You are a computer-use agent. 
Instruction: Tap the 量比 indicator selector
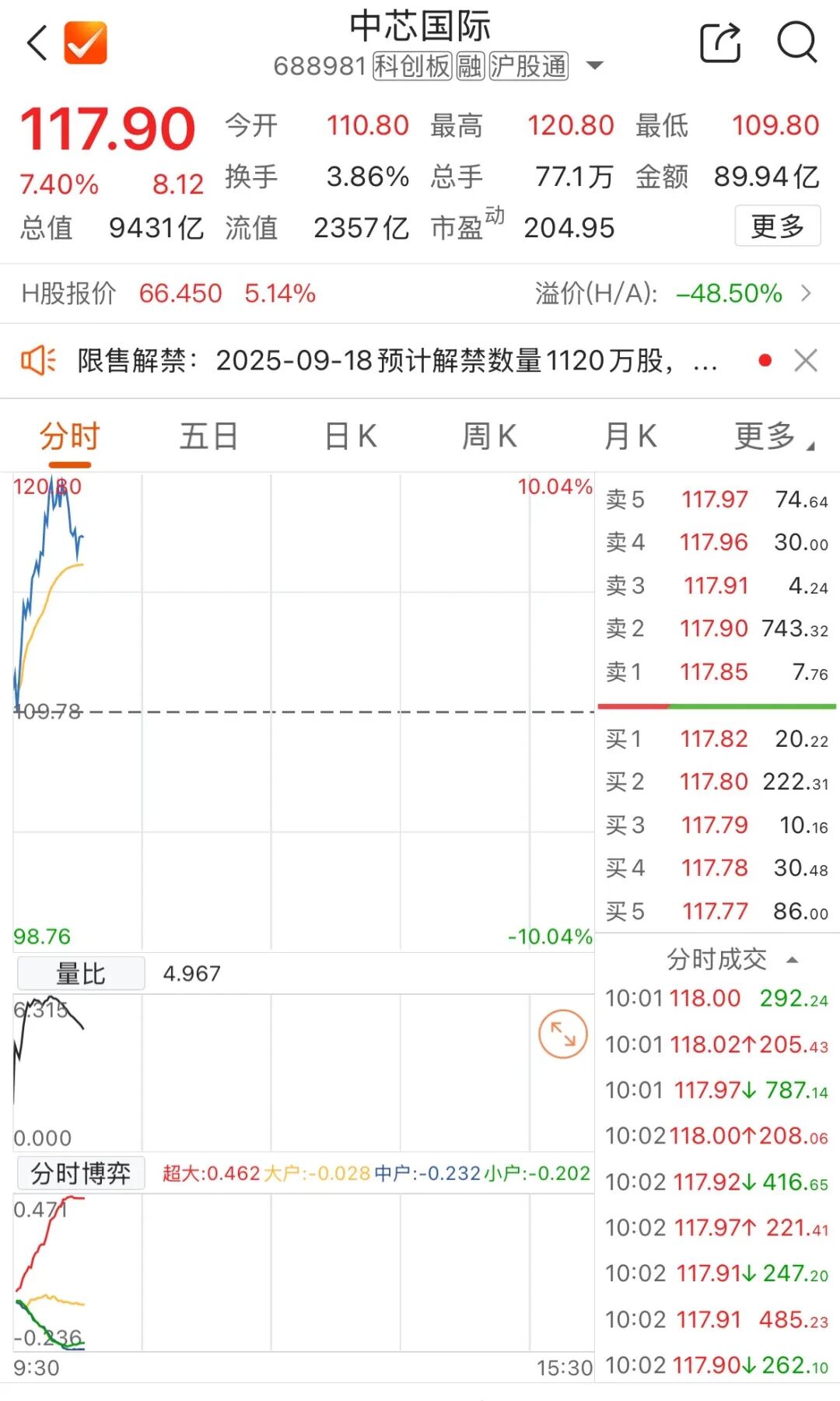click(81, 973)
